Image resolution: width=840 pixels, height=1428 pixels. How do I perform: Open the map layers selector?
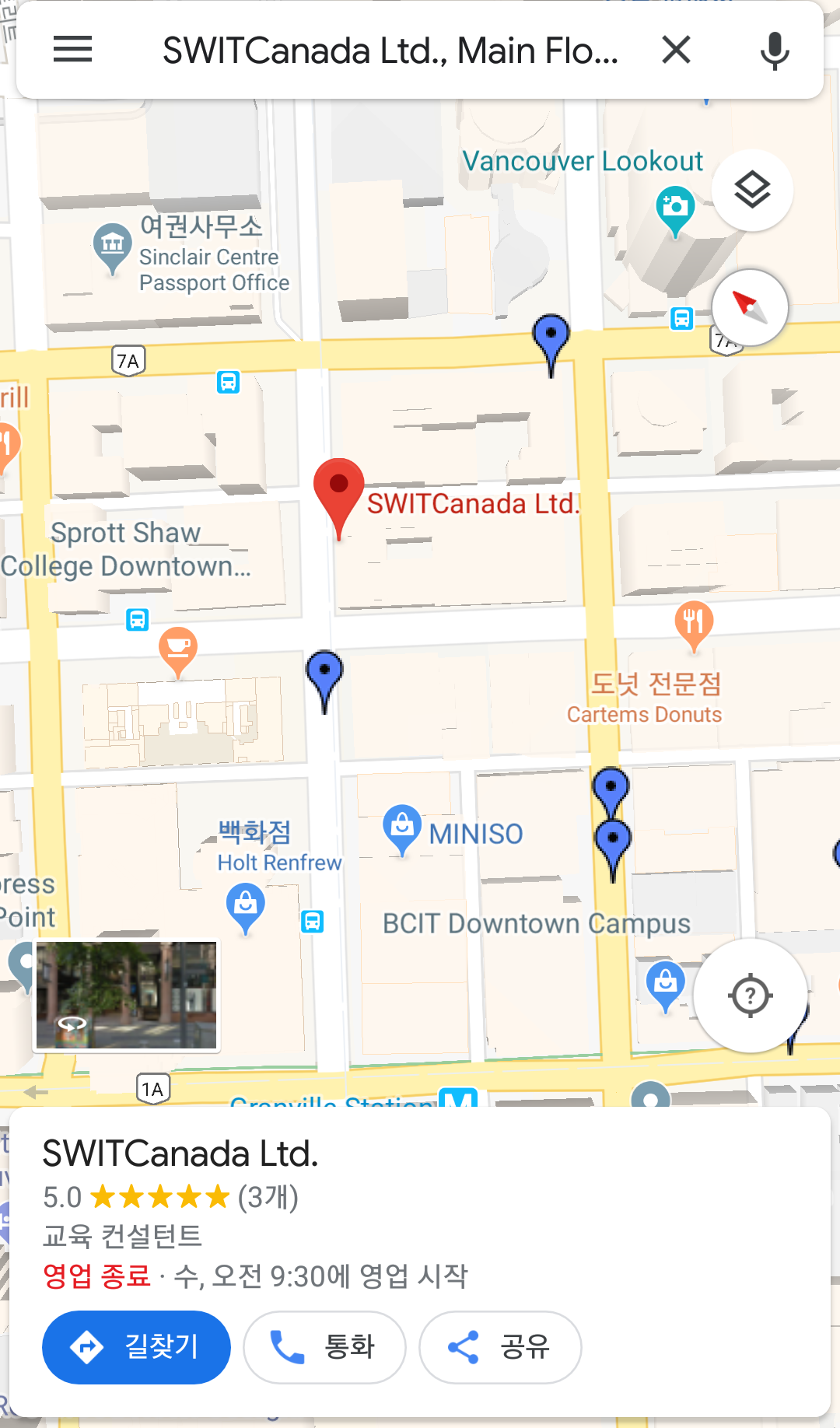(x=752, y=191)
